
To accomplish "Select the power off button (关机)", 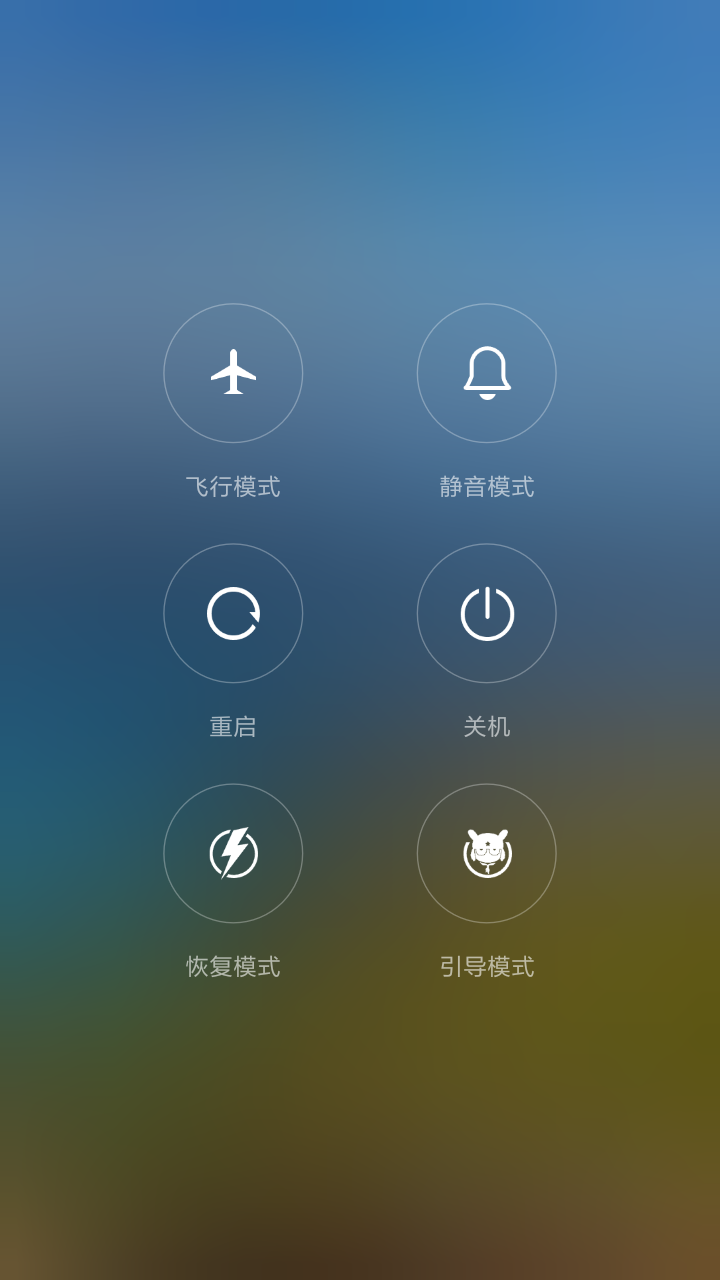I will click(x=487, y=613).
